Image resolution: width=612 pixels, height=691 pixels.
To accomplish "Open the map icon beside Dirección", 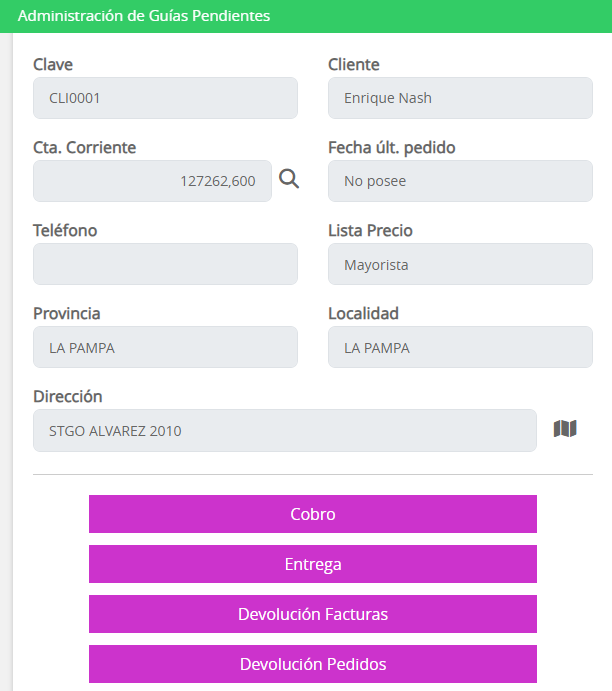I will tap(565, 429).
